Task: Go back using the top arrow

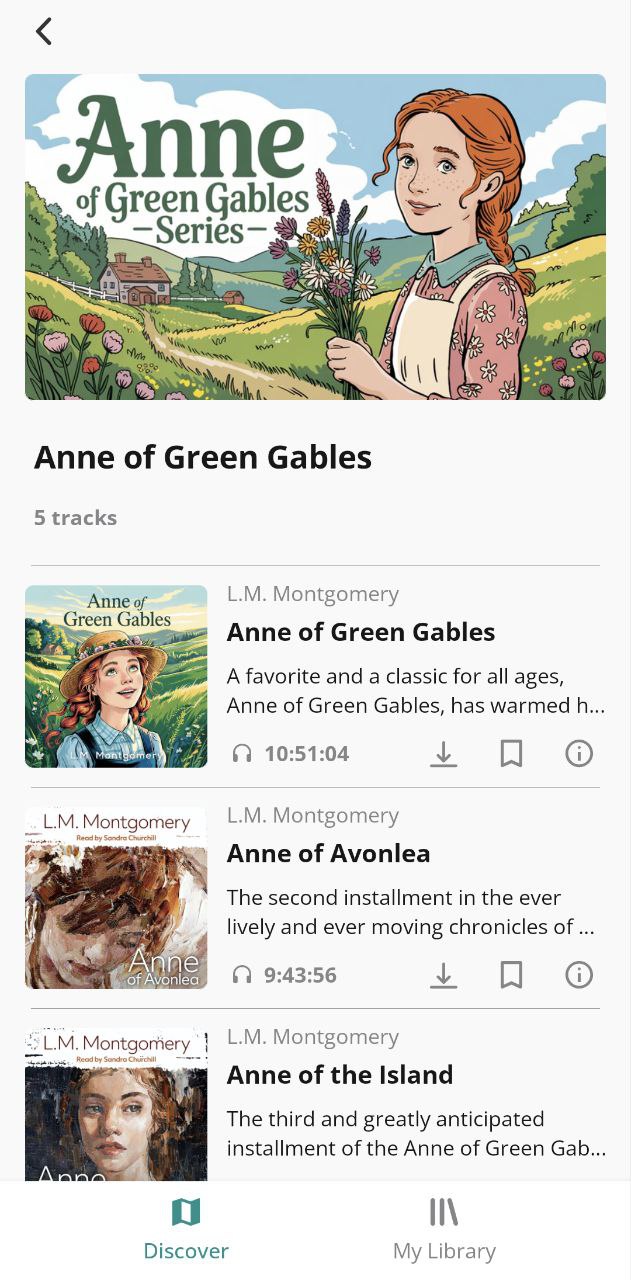Action: point(44,32)
